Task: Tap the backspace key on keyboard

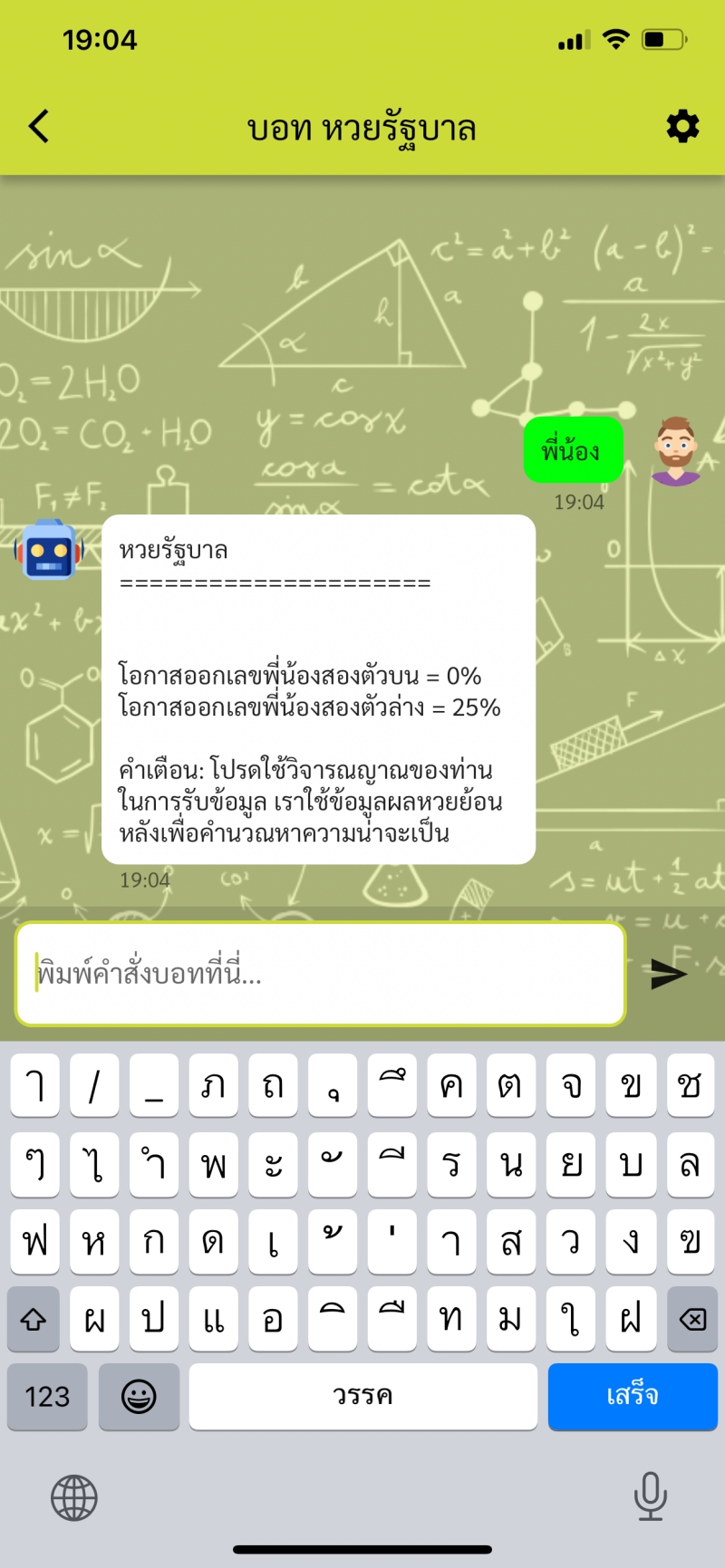Action: [691, 1319]
